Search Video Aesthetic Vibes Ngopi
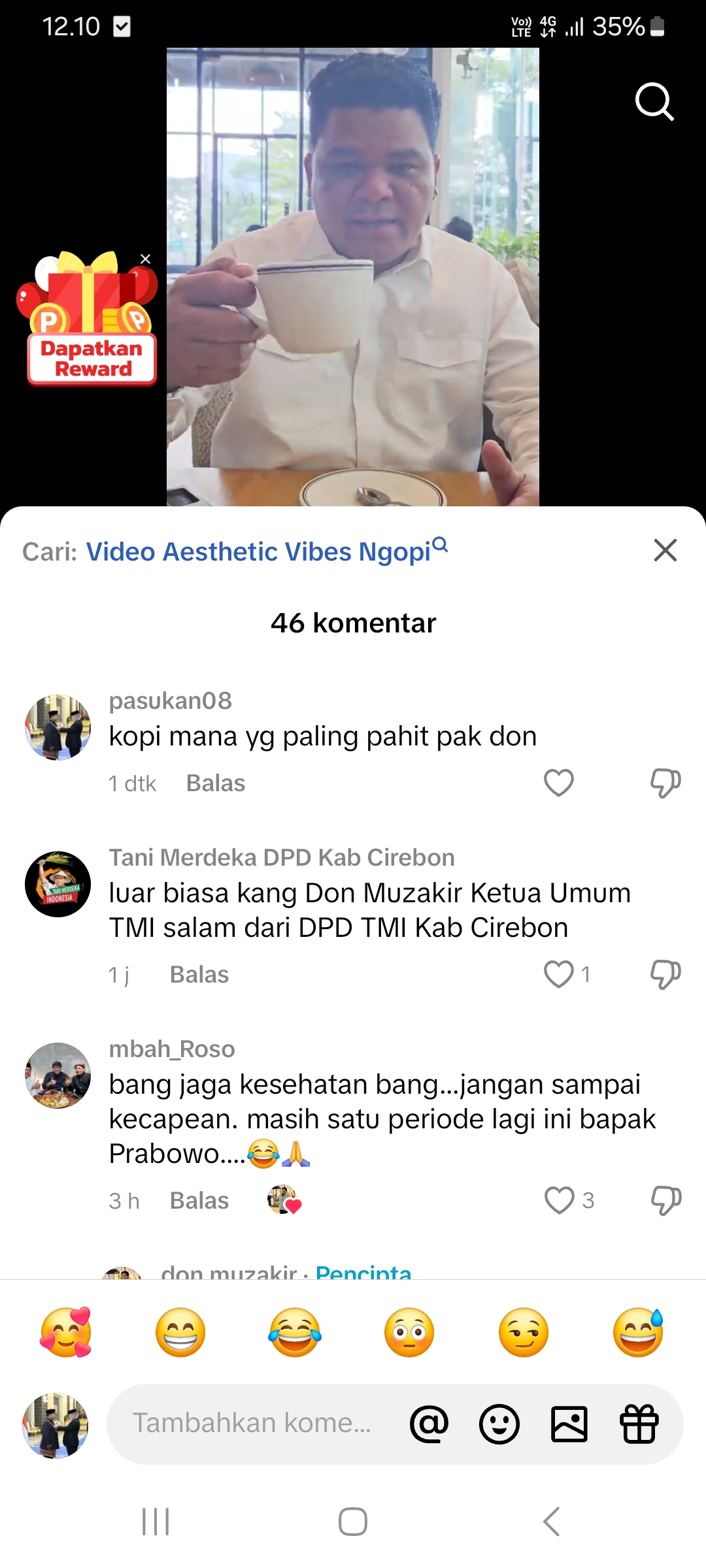 (267, 551)
